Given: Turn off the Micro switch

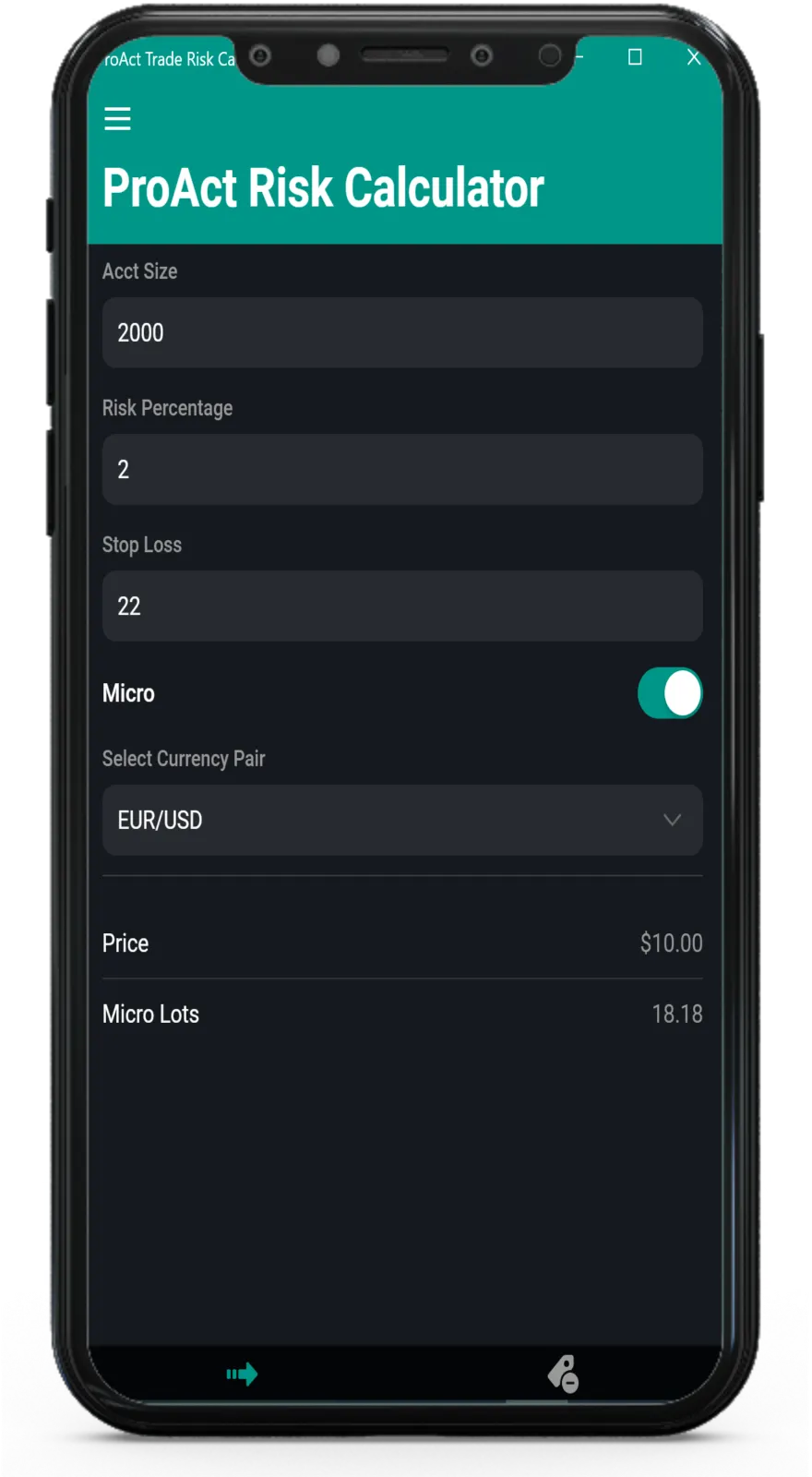Looking at the screenshot, I should pyautogui.click(x=670, y=693).
